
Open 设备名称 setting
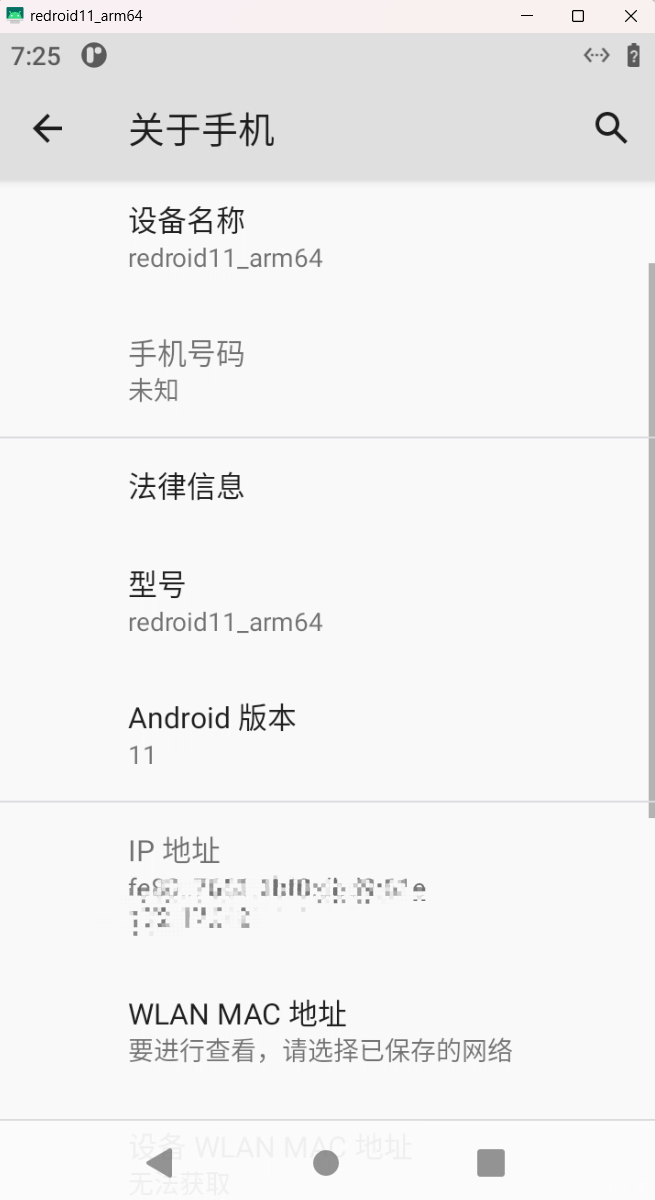coord(327,238)
